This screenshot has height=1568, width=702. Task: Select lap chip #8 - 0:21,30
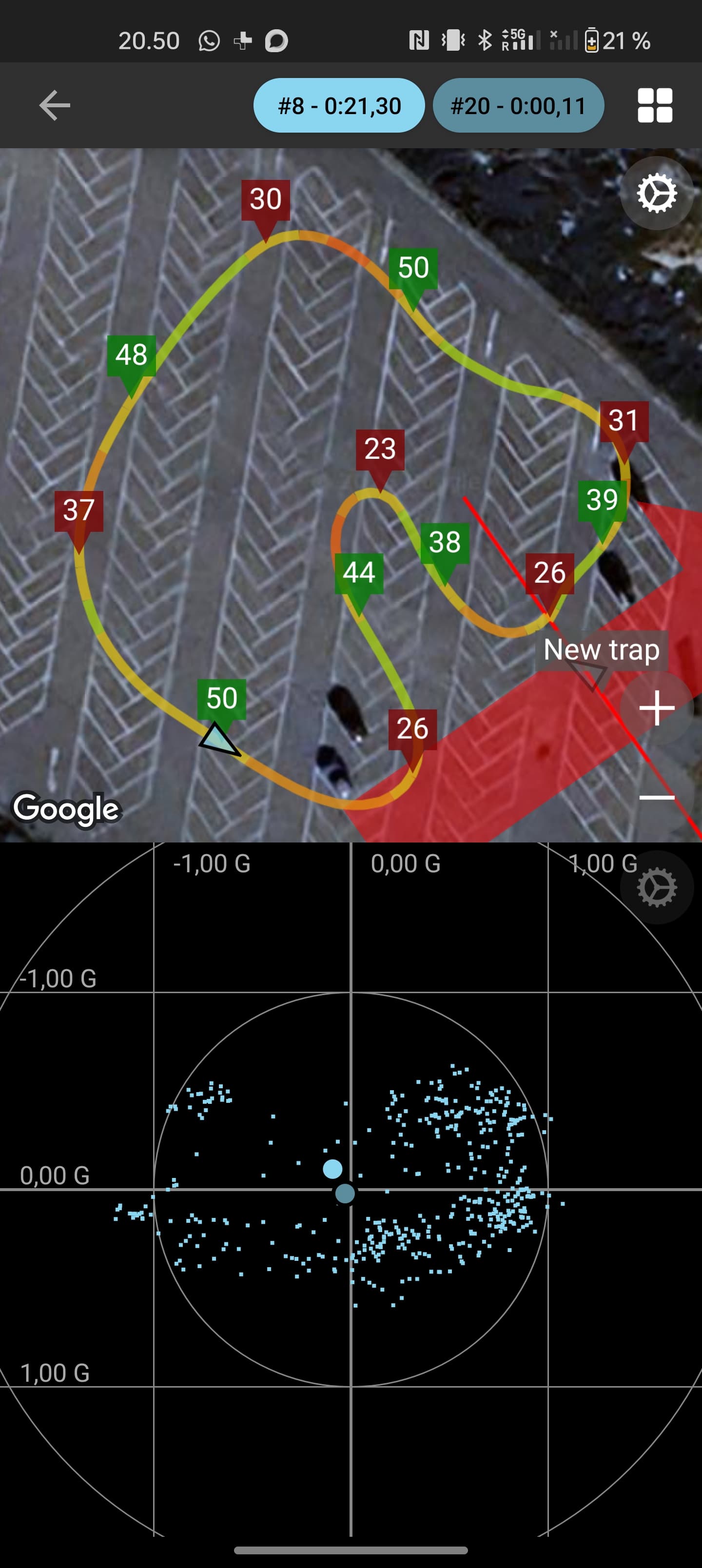[x=339, y=105]
